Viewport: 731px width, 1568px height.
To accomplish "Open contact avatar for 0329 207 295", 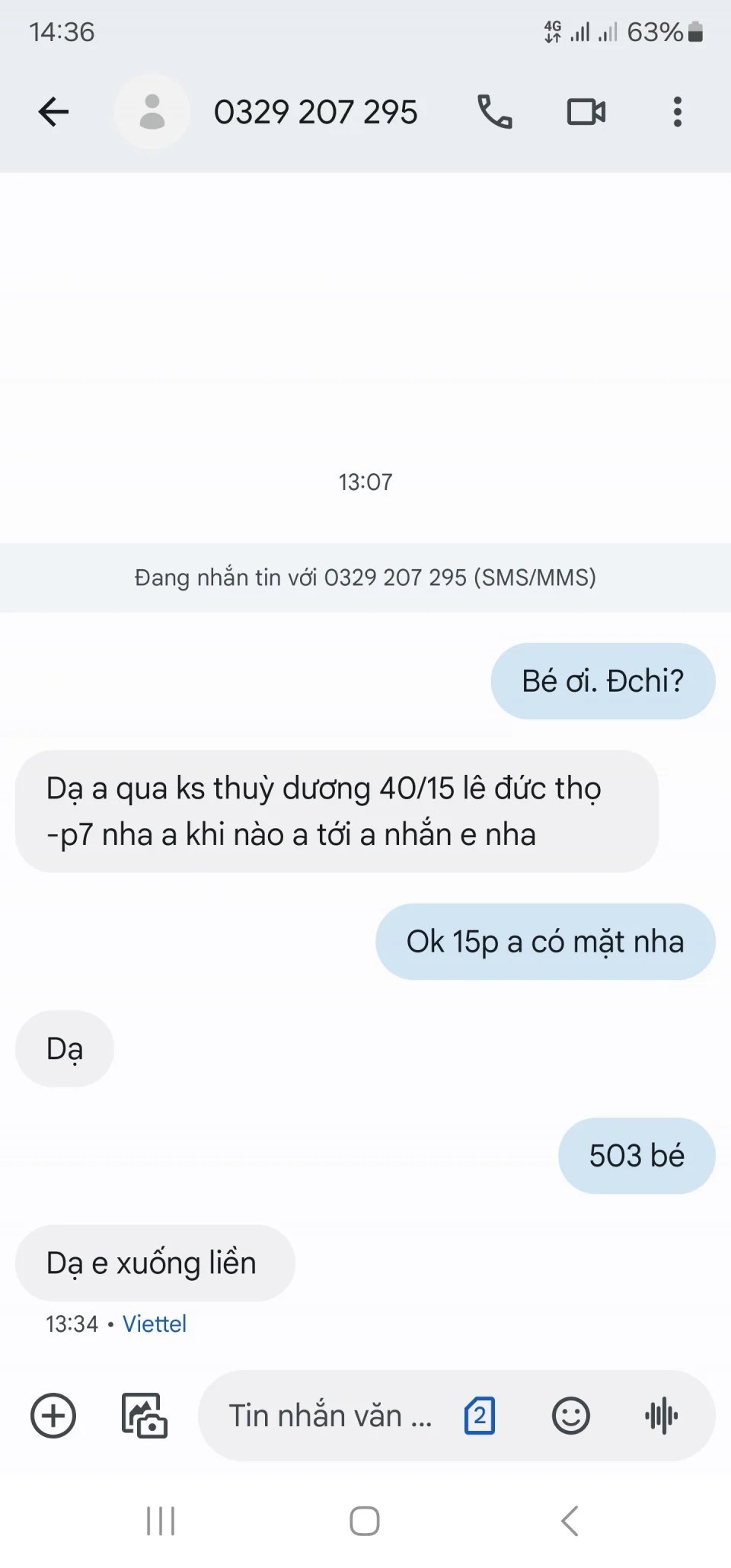I will click(x=152, y=112).
